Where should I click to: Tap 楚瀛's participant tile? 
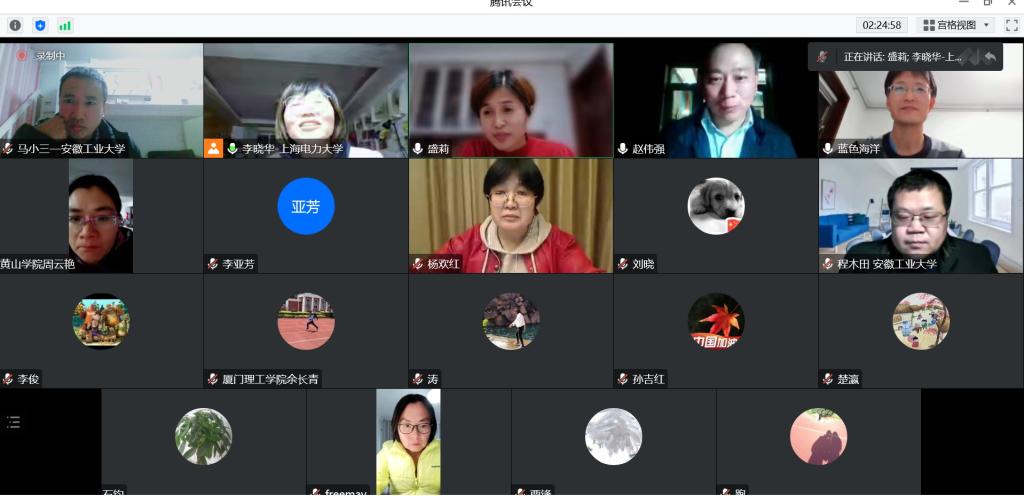click(x=921, y=330)
